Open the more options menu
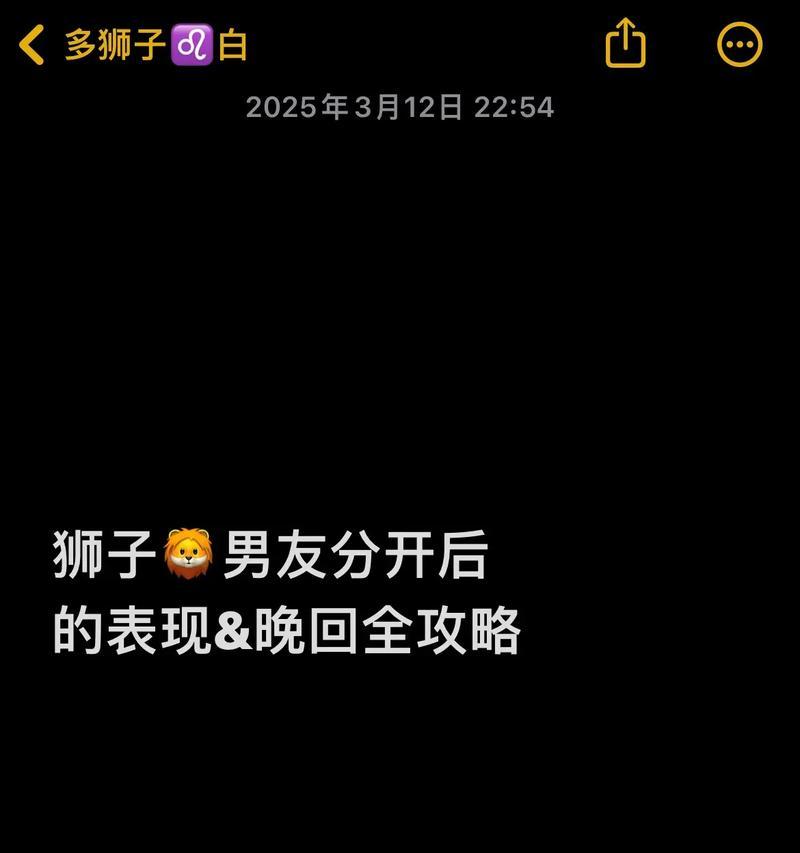Screen dimensions: 800x853 click(740, 45)
